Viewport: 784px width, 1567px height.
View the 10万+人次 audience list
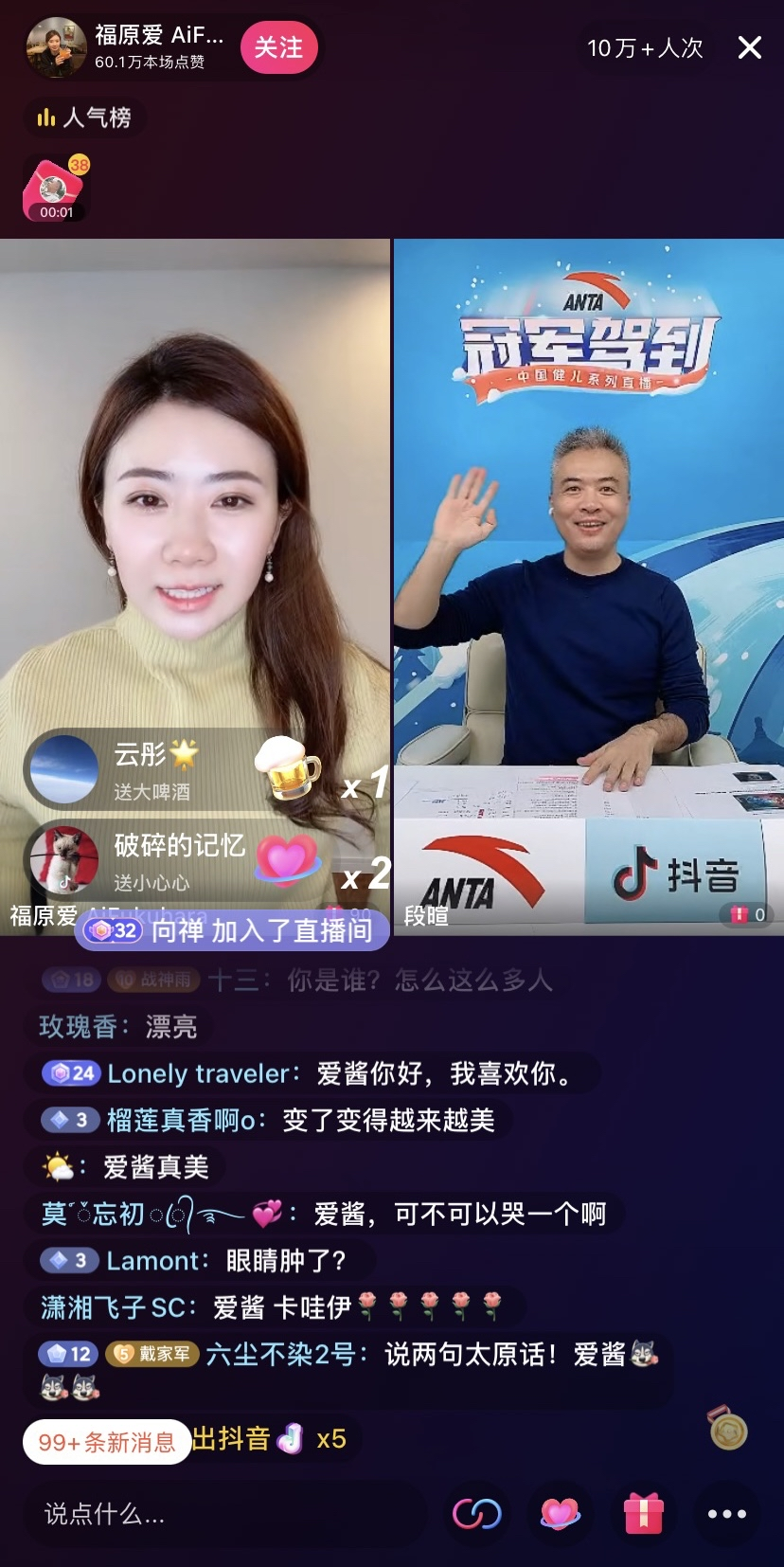point(645,47)
